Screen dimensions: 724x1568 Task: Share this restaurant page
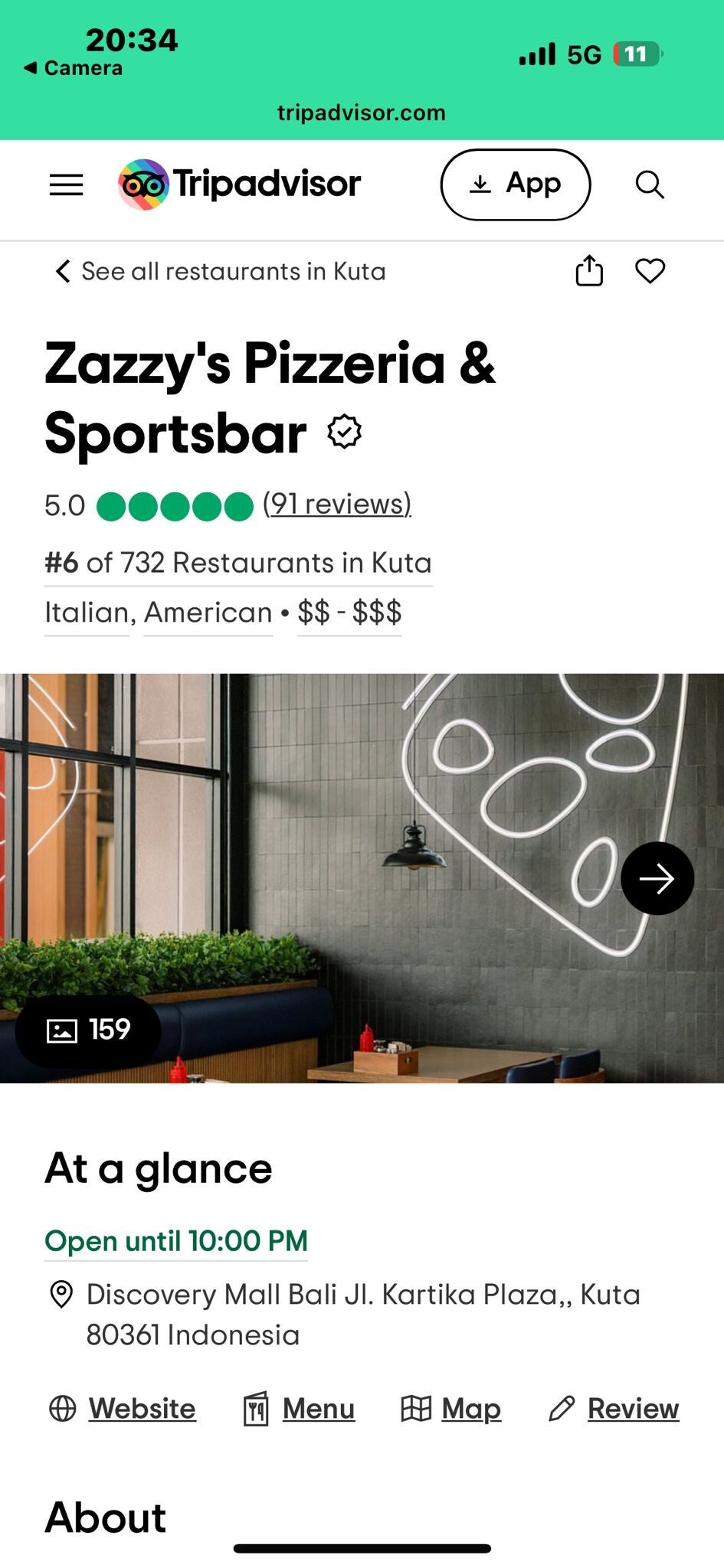588,270
